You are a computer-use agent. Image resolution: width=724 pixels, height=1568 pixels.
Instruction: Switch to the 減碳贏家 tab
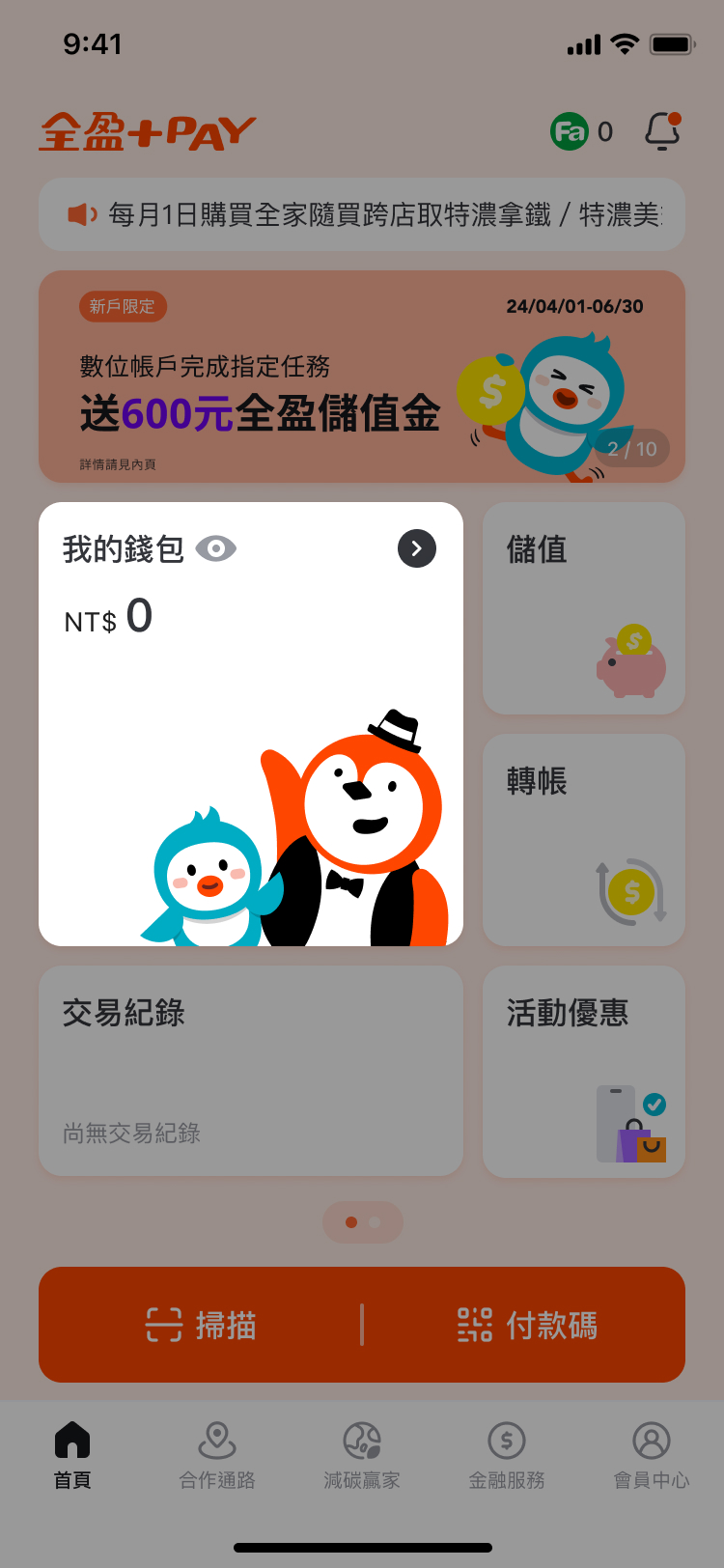pos(362,1455)
